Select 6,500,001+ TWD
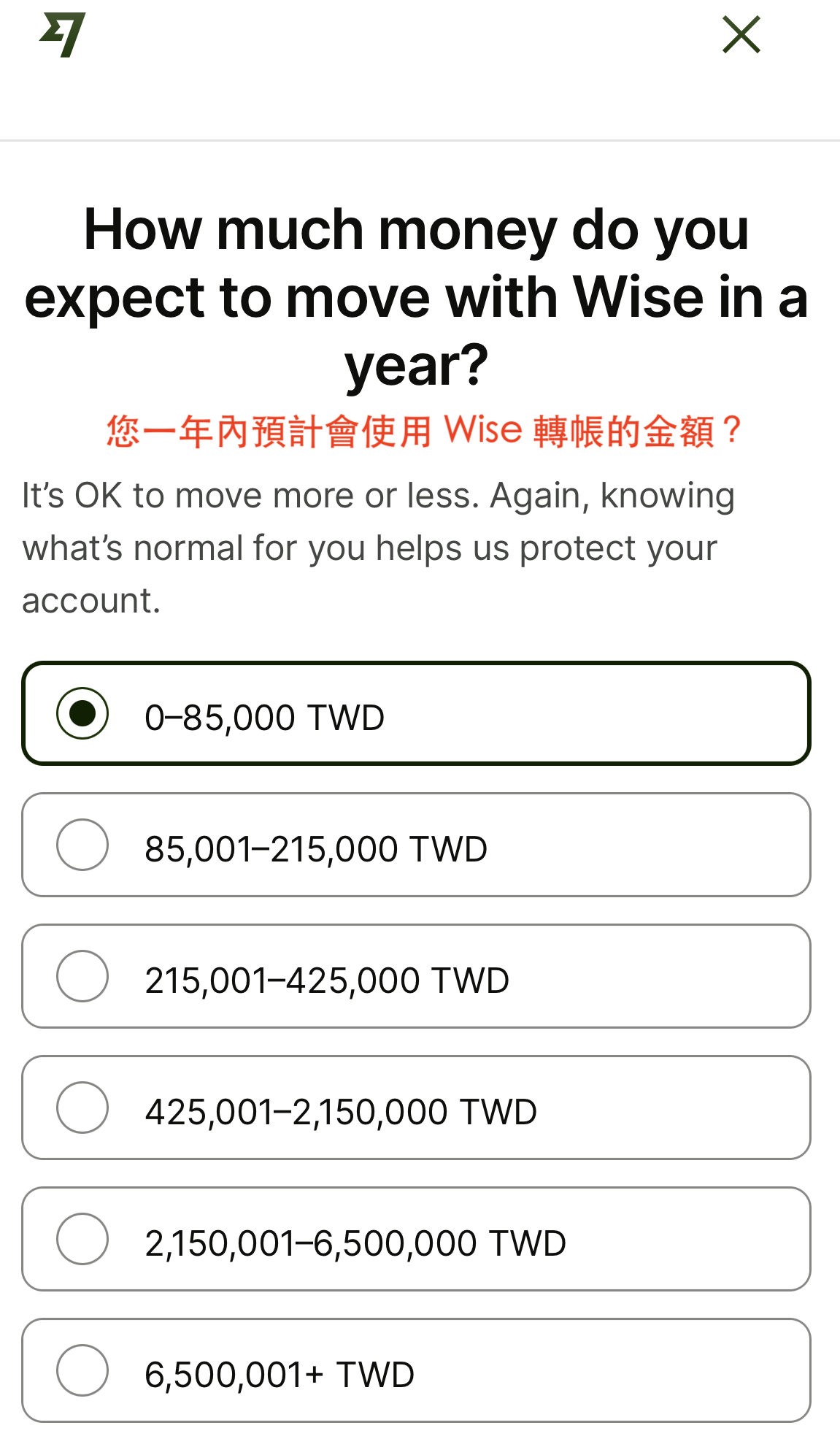 click(416, 1370)
